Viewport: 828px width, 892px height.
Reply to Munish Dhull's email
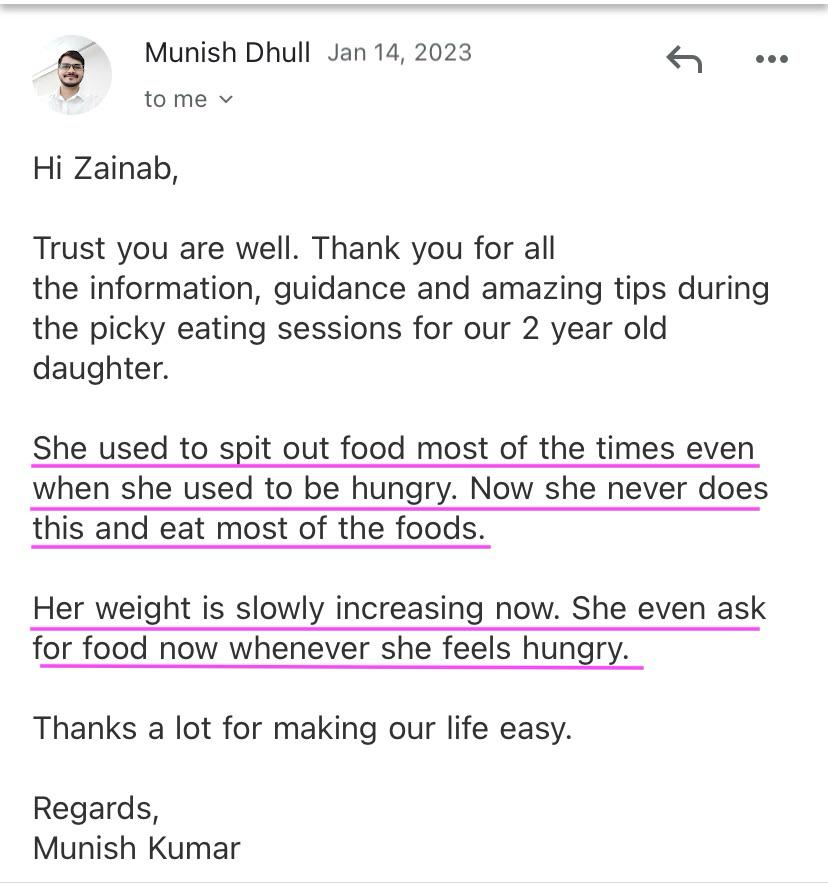[684, 60]
